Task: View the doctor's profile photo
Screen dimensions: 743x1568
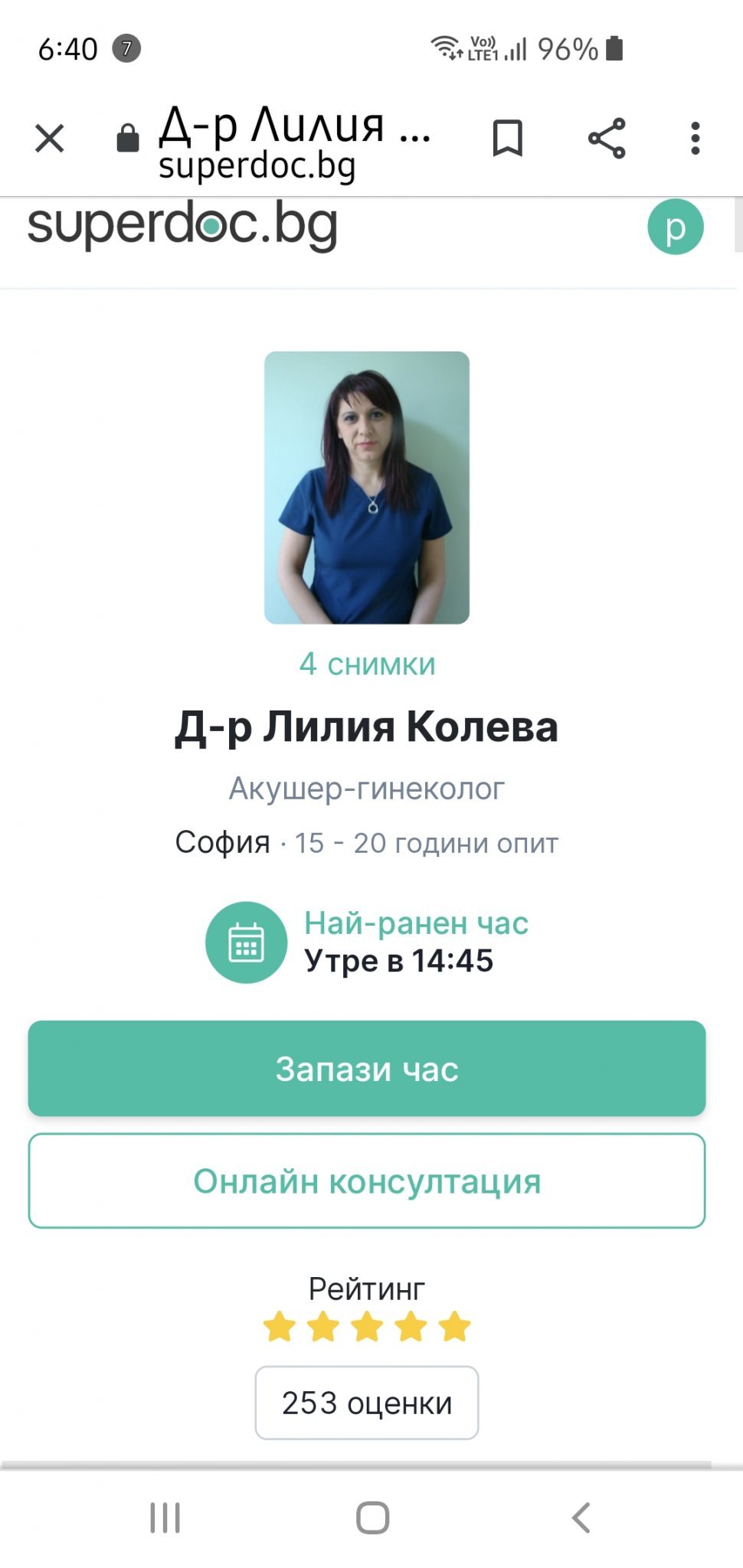Action: coord(367,488)
